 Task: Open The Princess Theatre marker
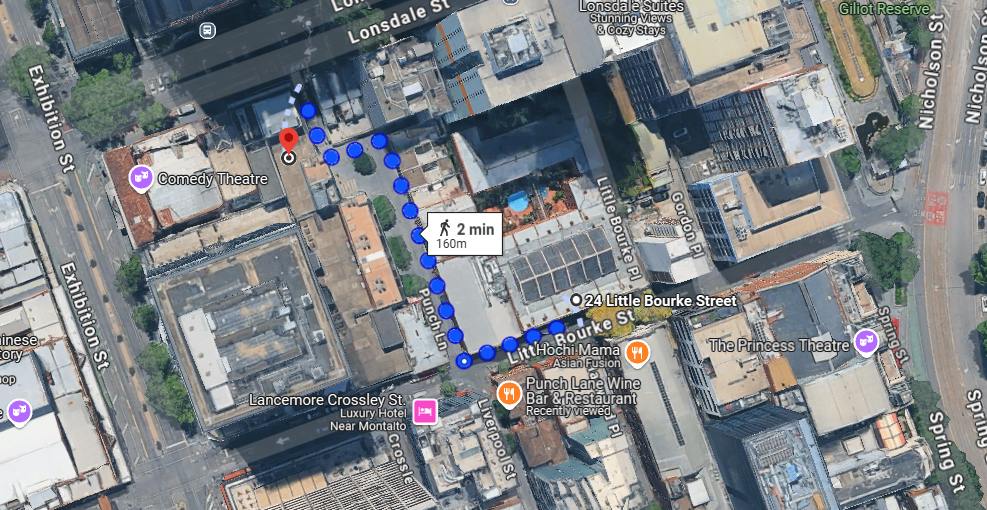pyautogui.click(x=866, y=342)
